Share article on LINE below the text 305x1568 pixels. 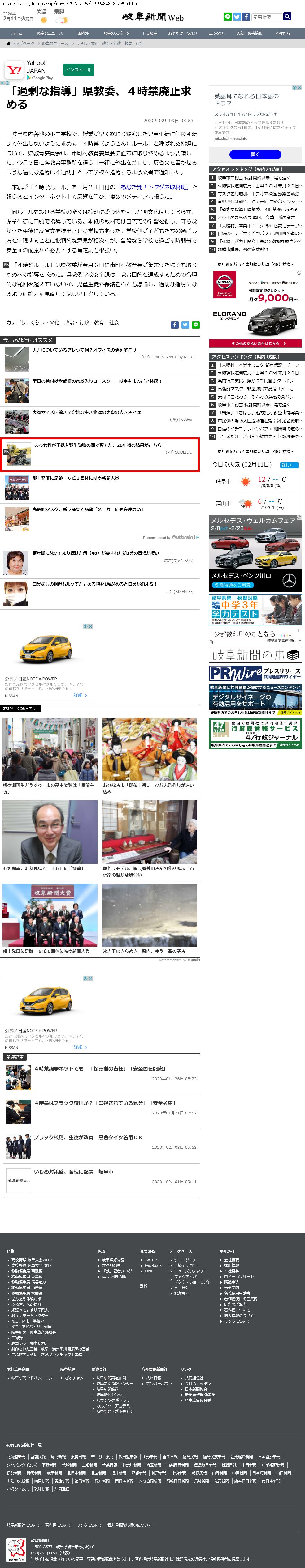(x=195, y=324)
